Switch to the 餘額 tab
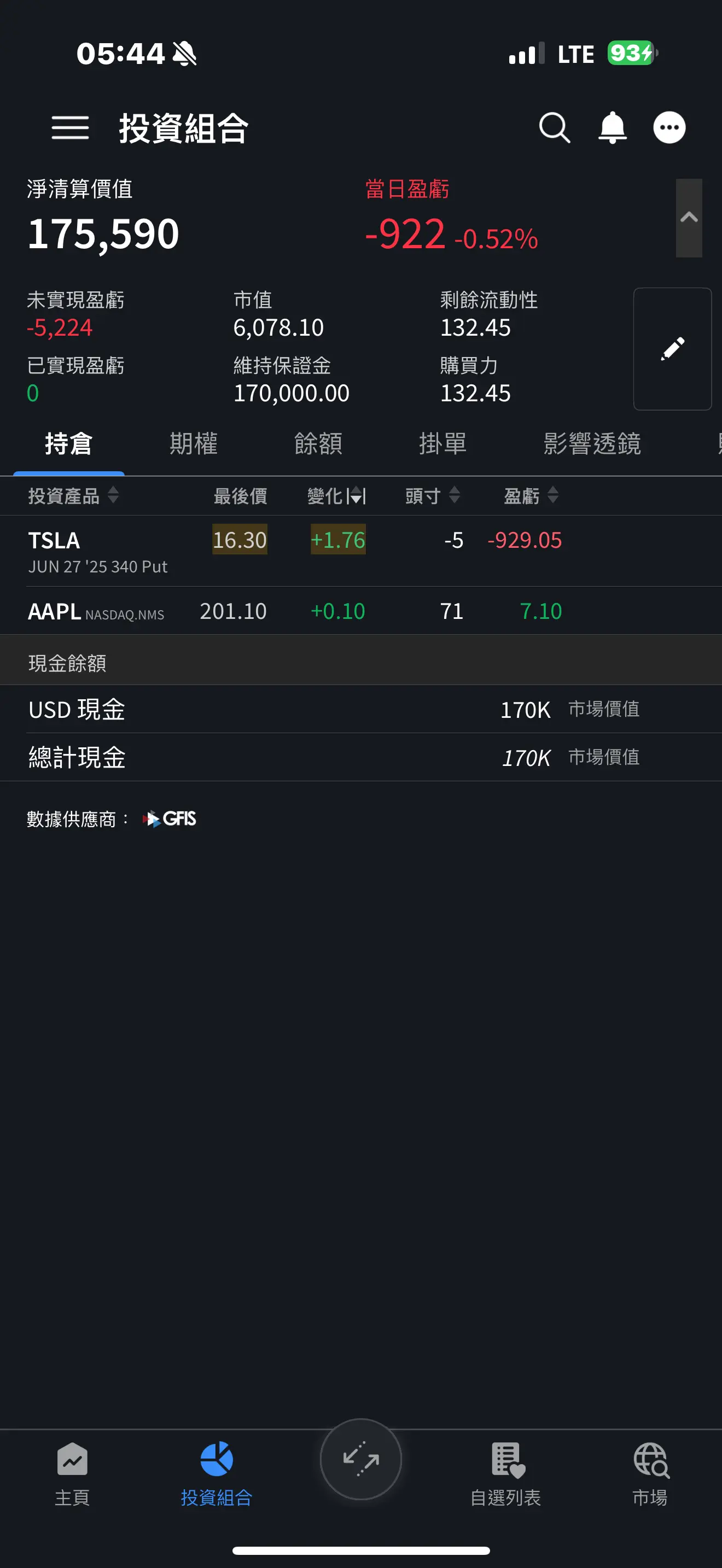 318,444
